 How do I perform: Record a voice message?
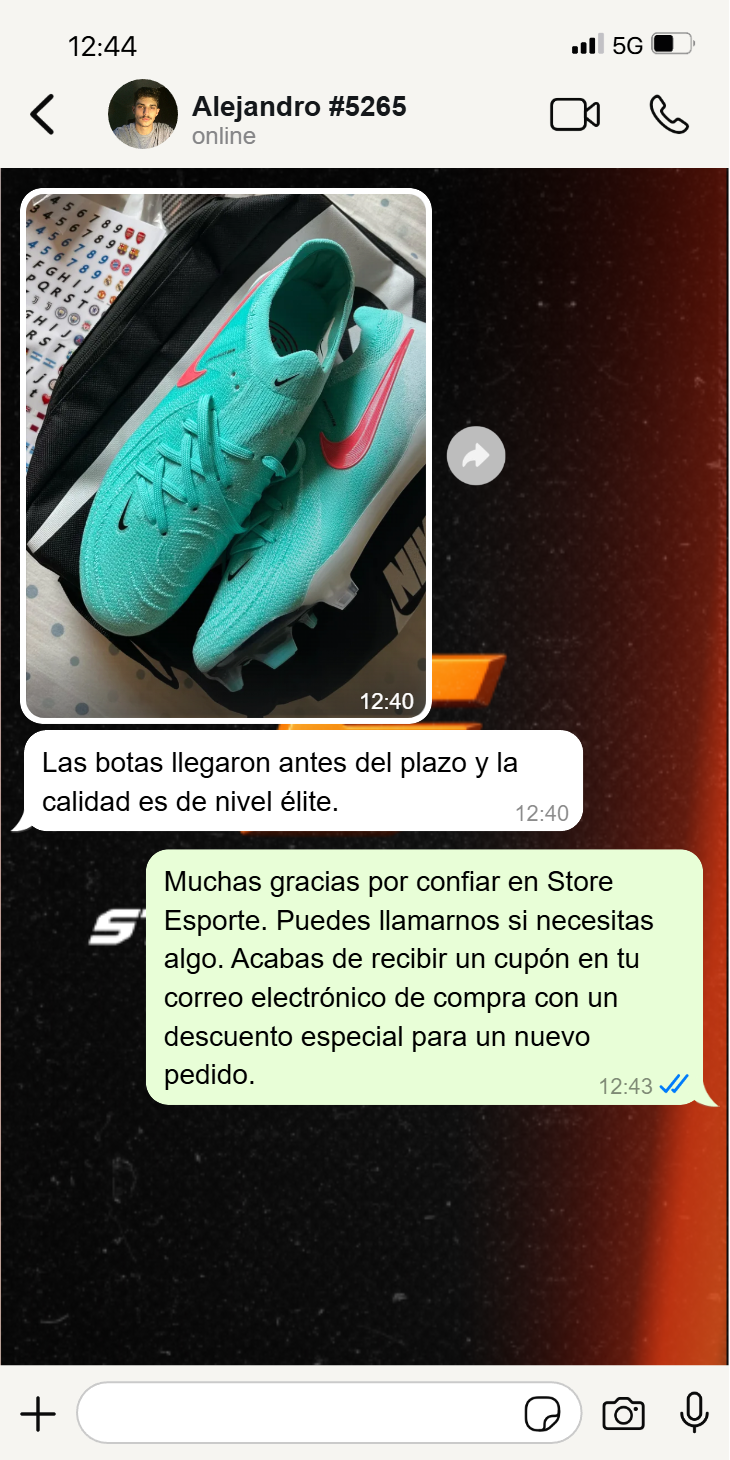click(x=694, y=1414)
